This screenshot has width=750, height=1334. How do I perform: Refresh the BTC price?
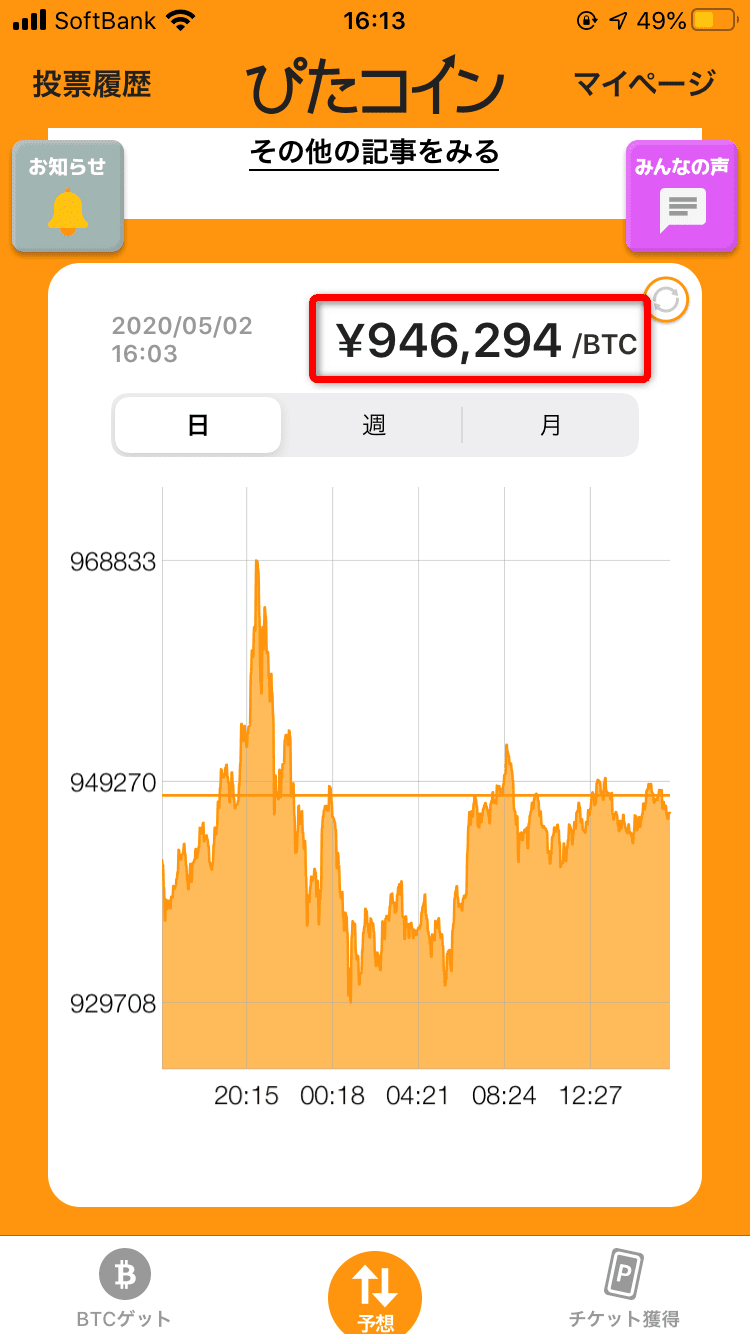click(x=667, y=299)
